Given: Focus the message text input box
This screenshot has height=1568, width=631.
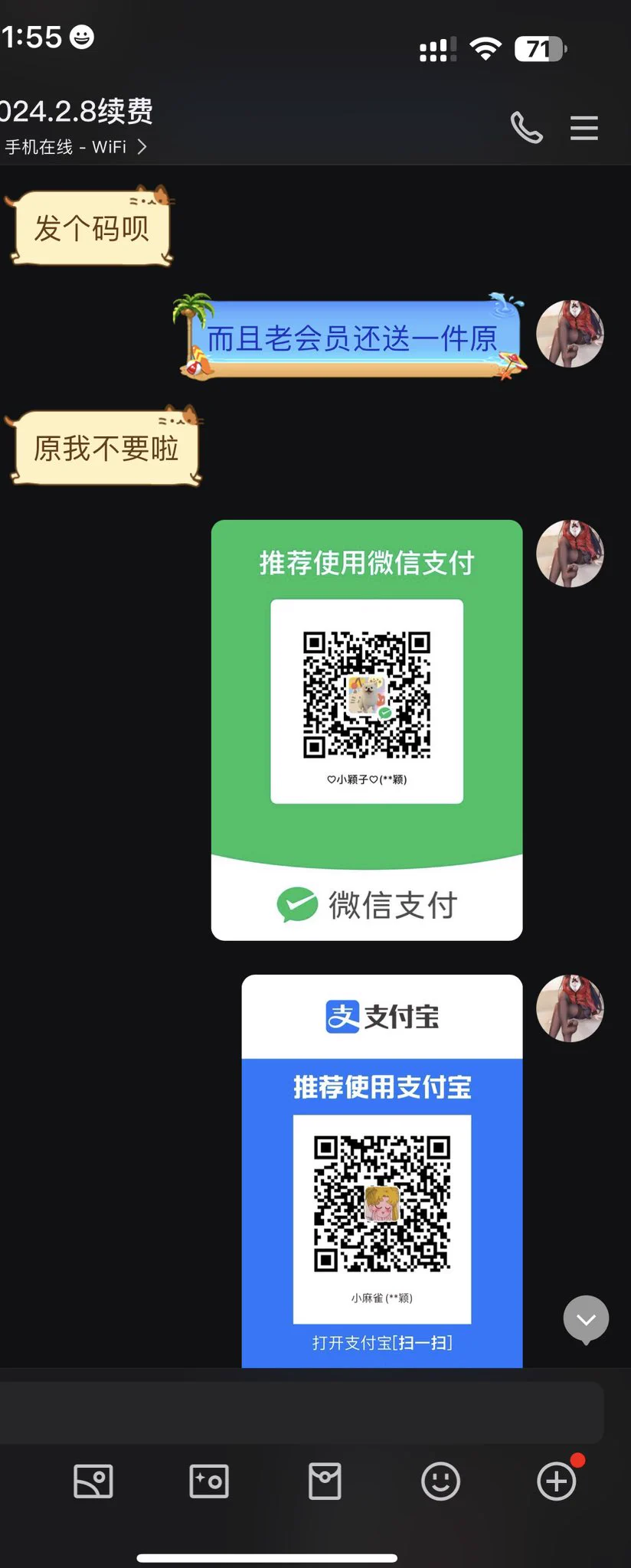Looking at the screenshot, I should tap(302, 1413).
